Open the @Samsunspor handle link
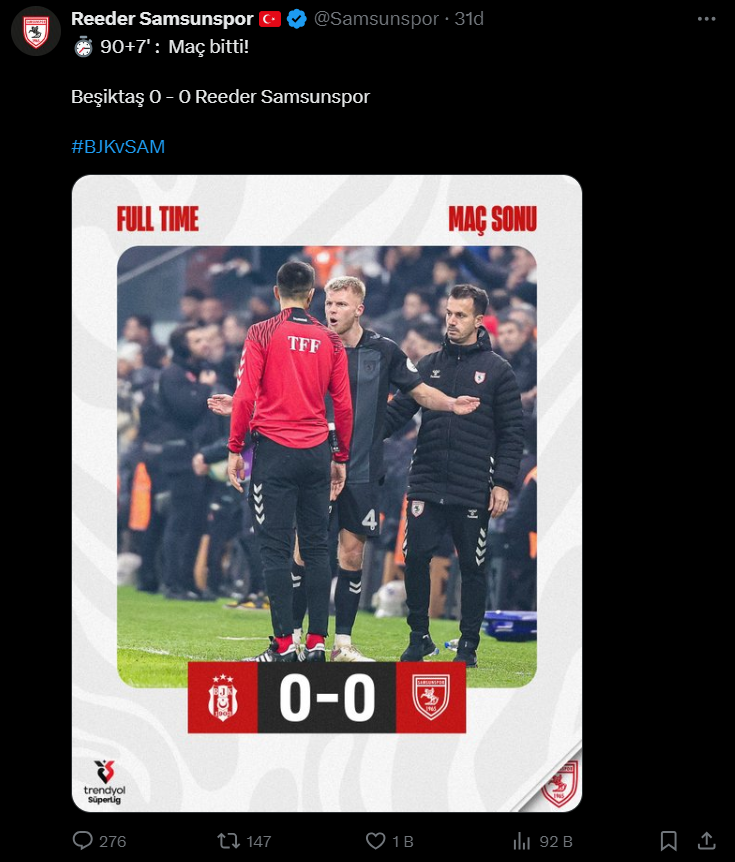This screenshot has width=735, height=862. point(377,19)
